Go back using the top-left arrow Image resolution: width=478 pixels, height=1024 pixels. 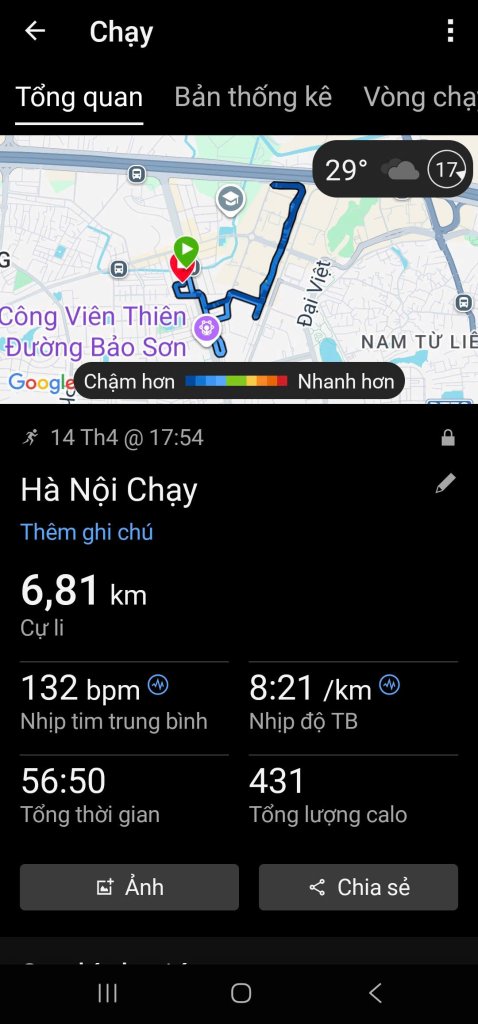35,31
